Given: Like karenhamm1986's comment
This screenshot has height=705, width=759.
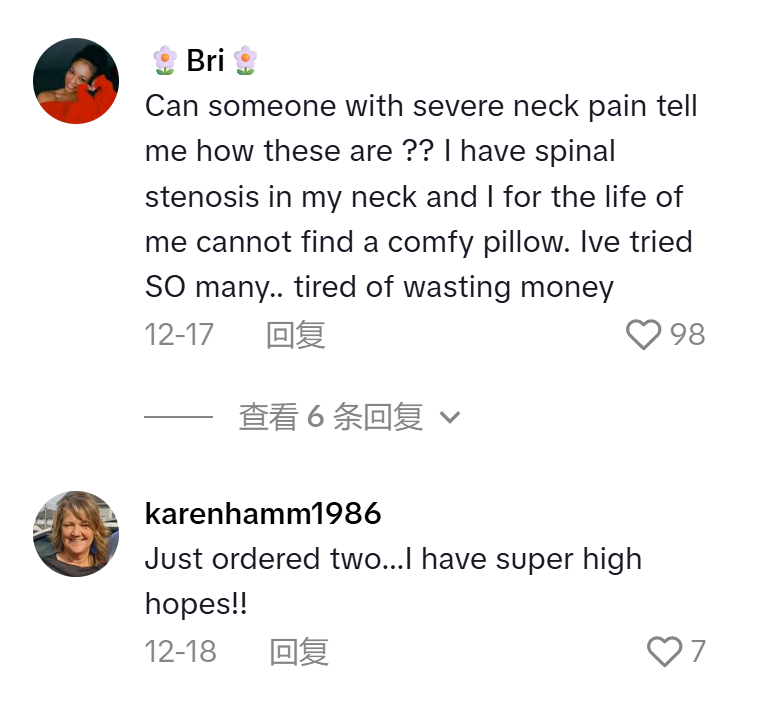Looking at the screenshot, I should [x=664, y=652].
